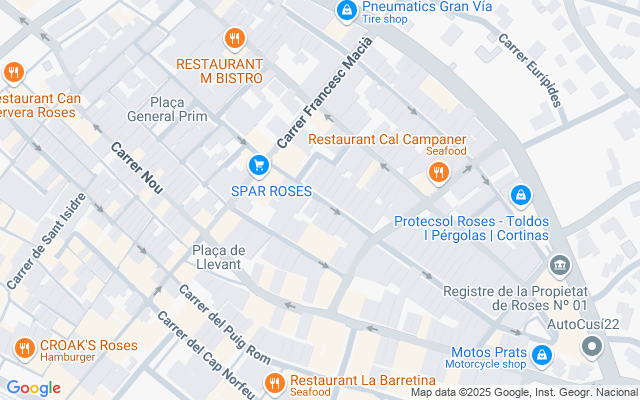Tap the CROAK'S Roses hamburger marker

[24, 347]
